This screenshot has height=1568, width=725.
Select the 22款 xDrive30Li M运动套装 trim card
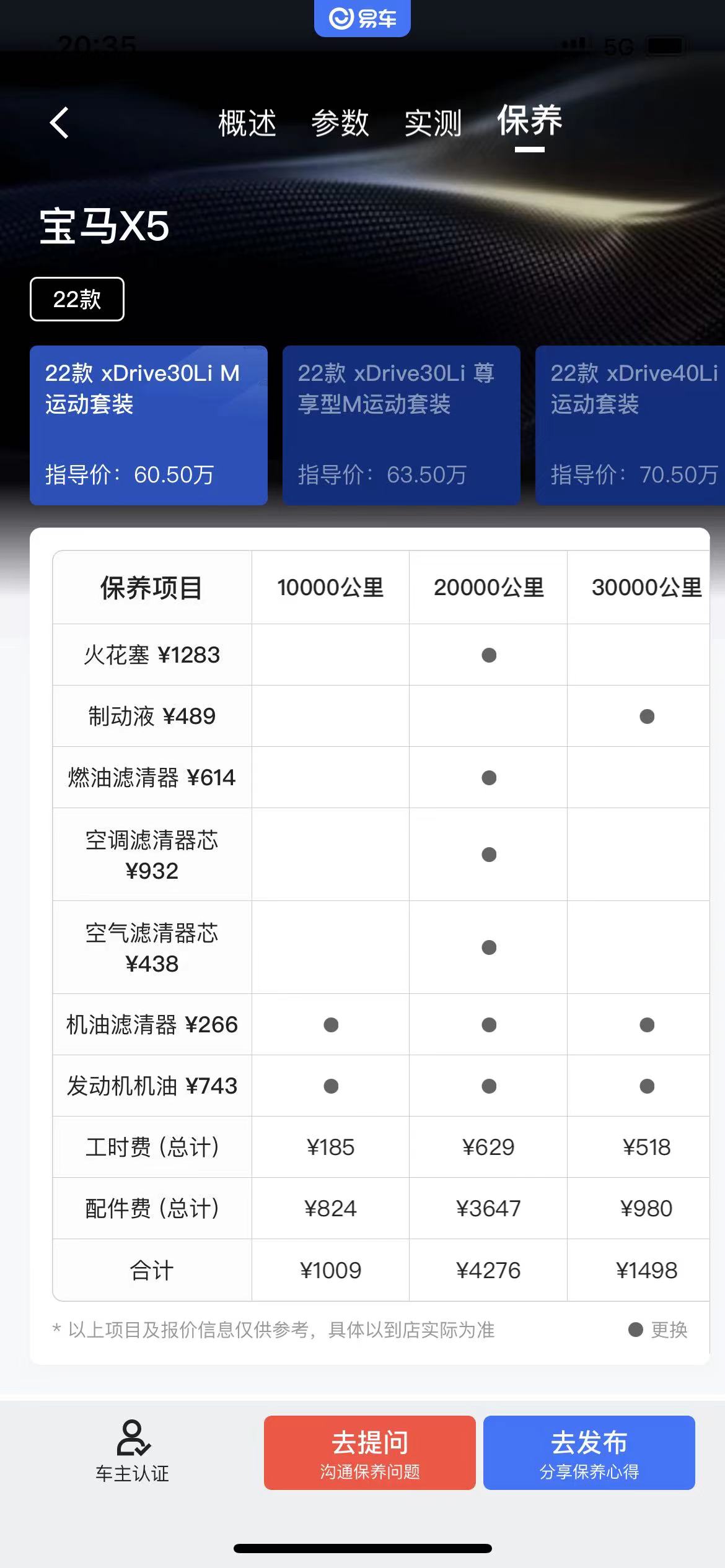pyautogui.click(x=149, y=425)
